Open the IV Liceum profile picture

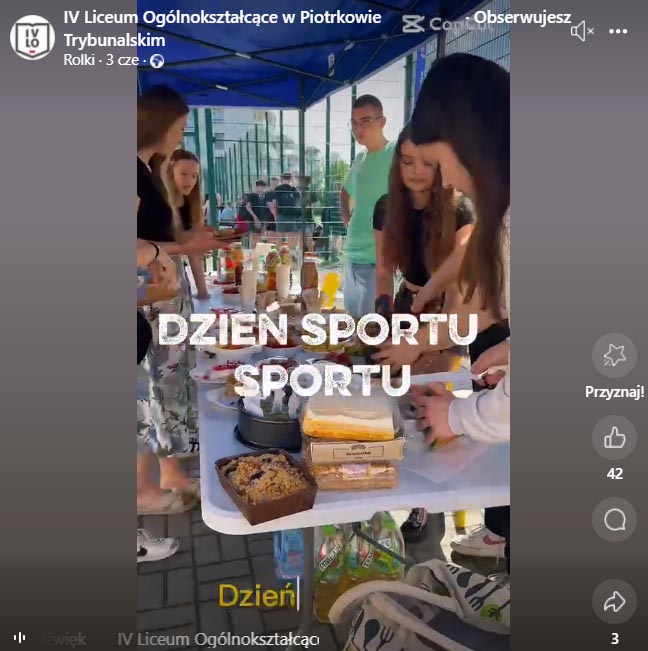coord(32,38)
